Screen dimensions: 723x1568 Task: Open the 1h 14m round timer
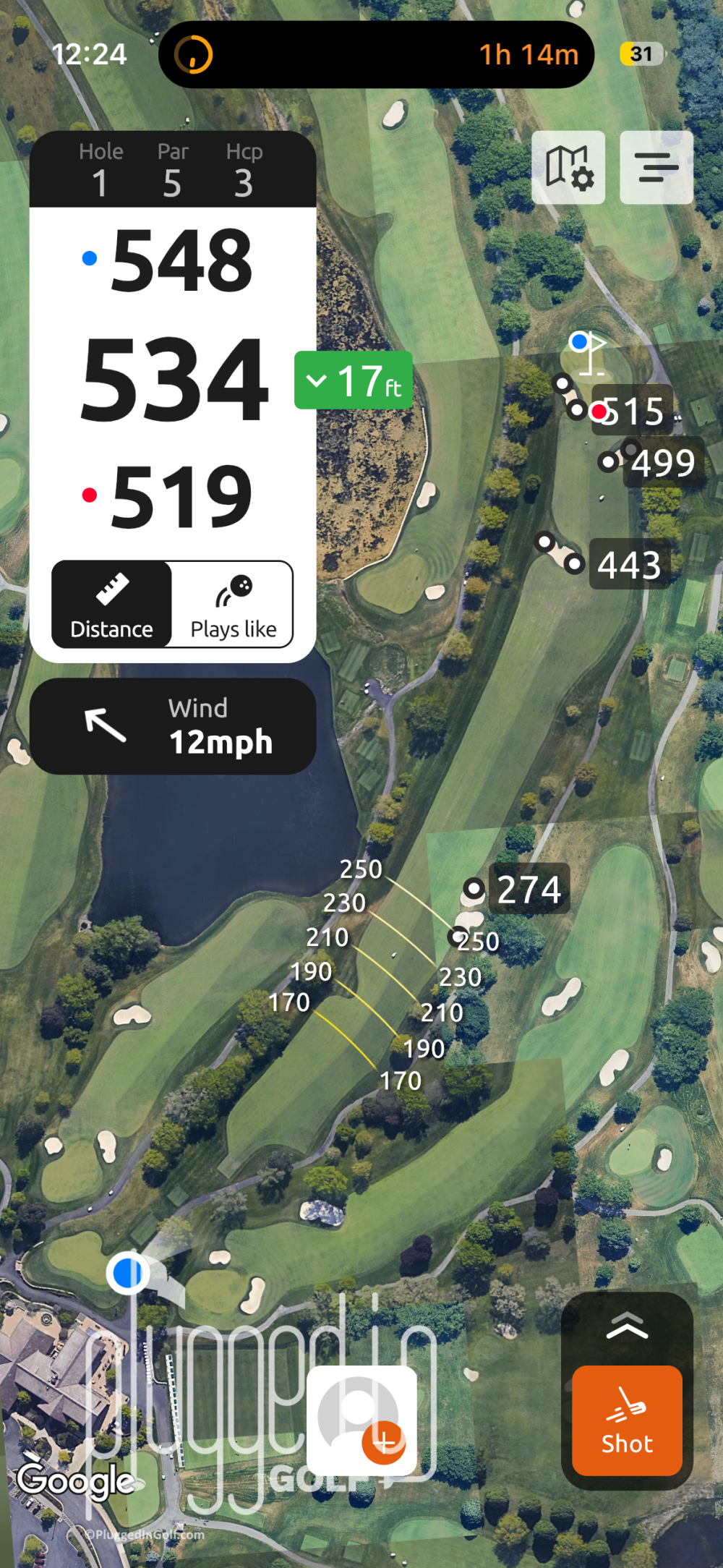click(x=376, y=55)
